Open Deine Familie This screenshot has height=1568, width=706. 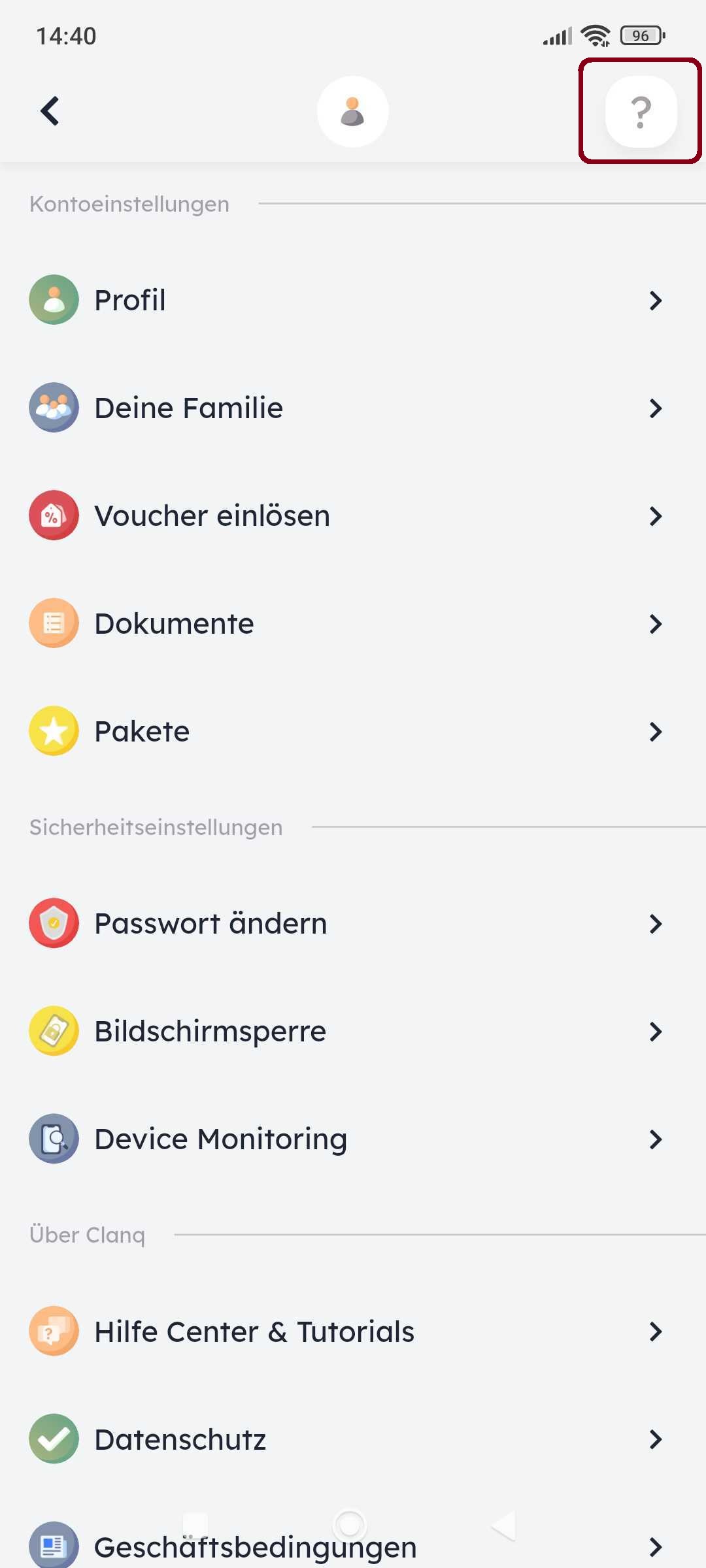point(353,408)
